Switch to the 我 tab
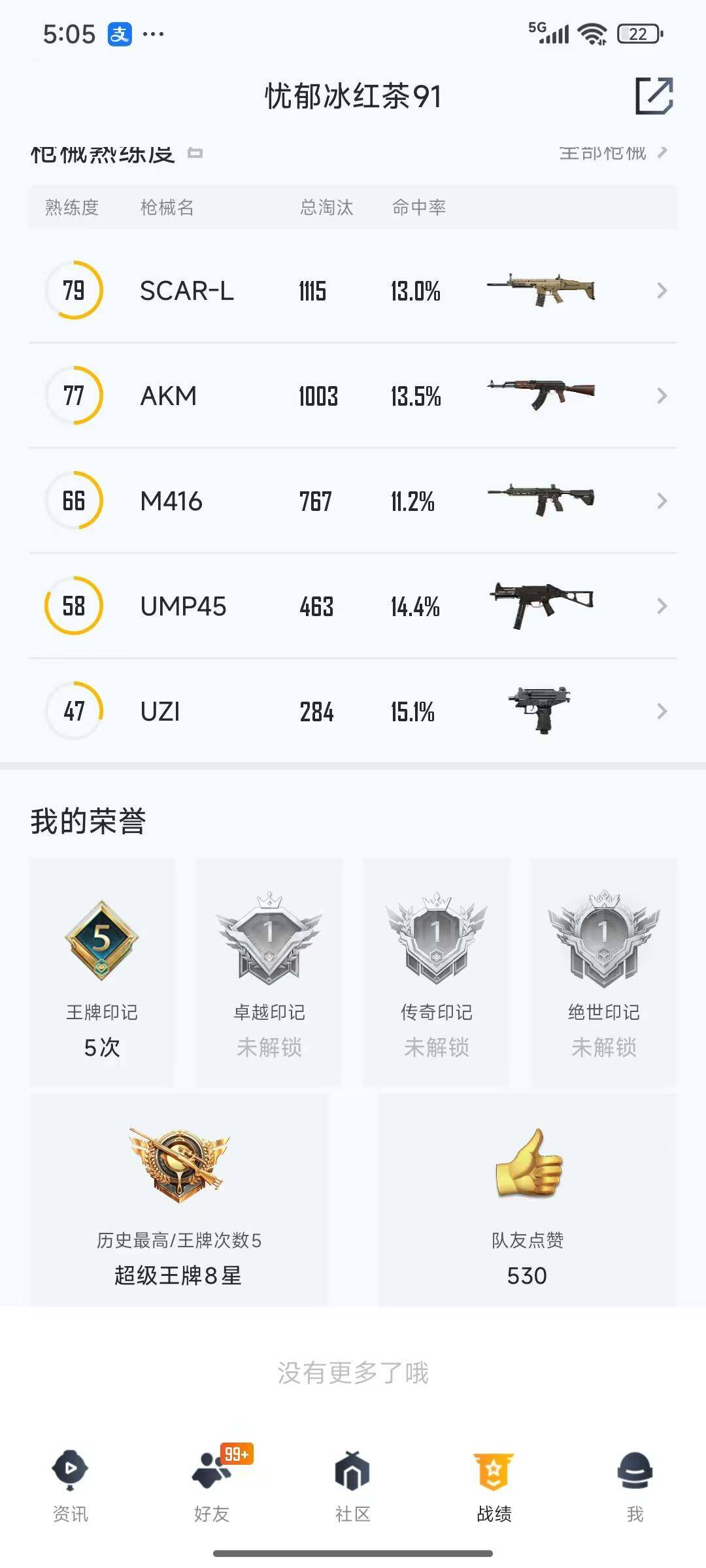 635,1486
